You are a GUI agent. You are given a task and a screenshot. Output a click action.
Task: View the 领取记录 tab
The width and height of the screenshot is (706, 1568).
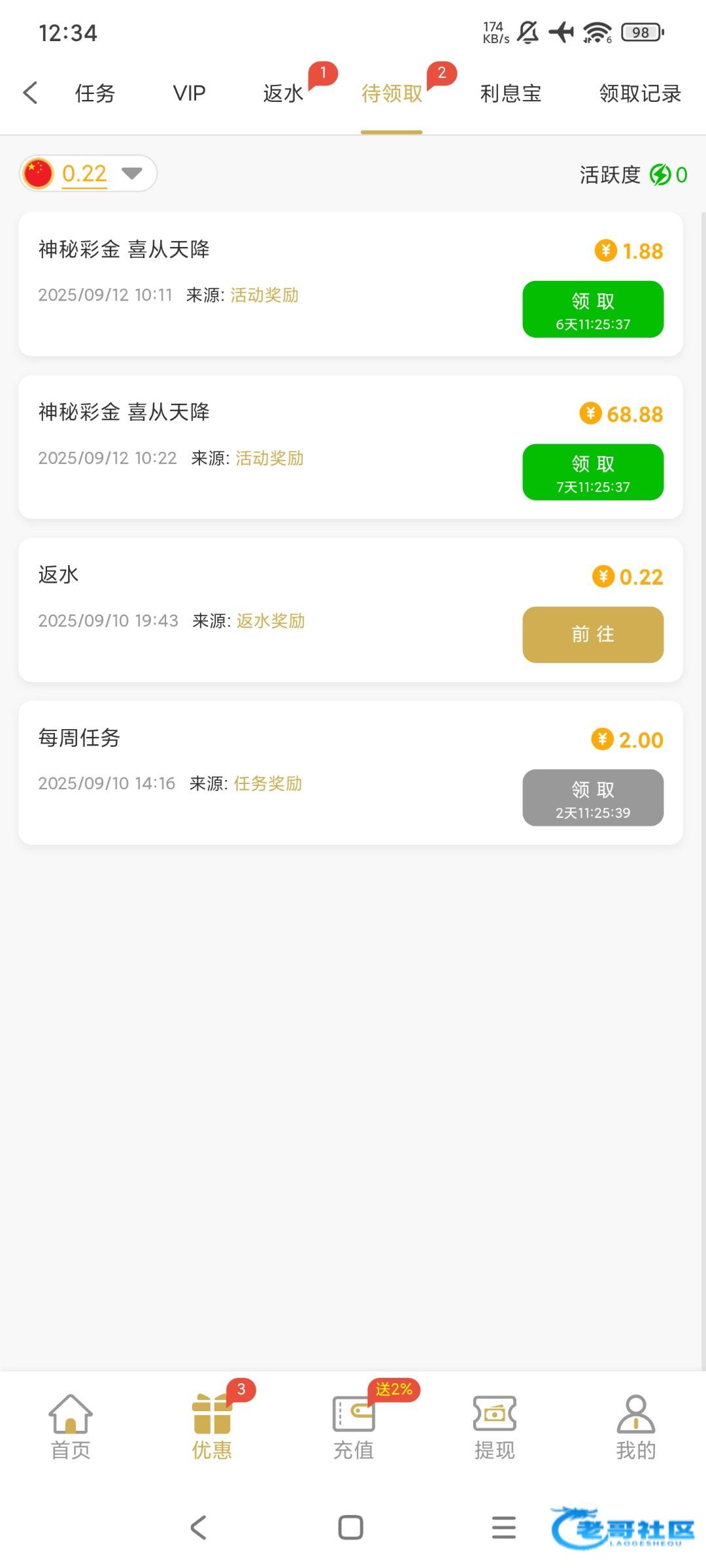click(639, 93)
